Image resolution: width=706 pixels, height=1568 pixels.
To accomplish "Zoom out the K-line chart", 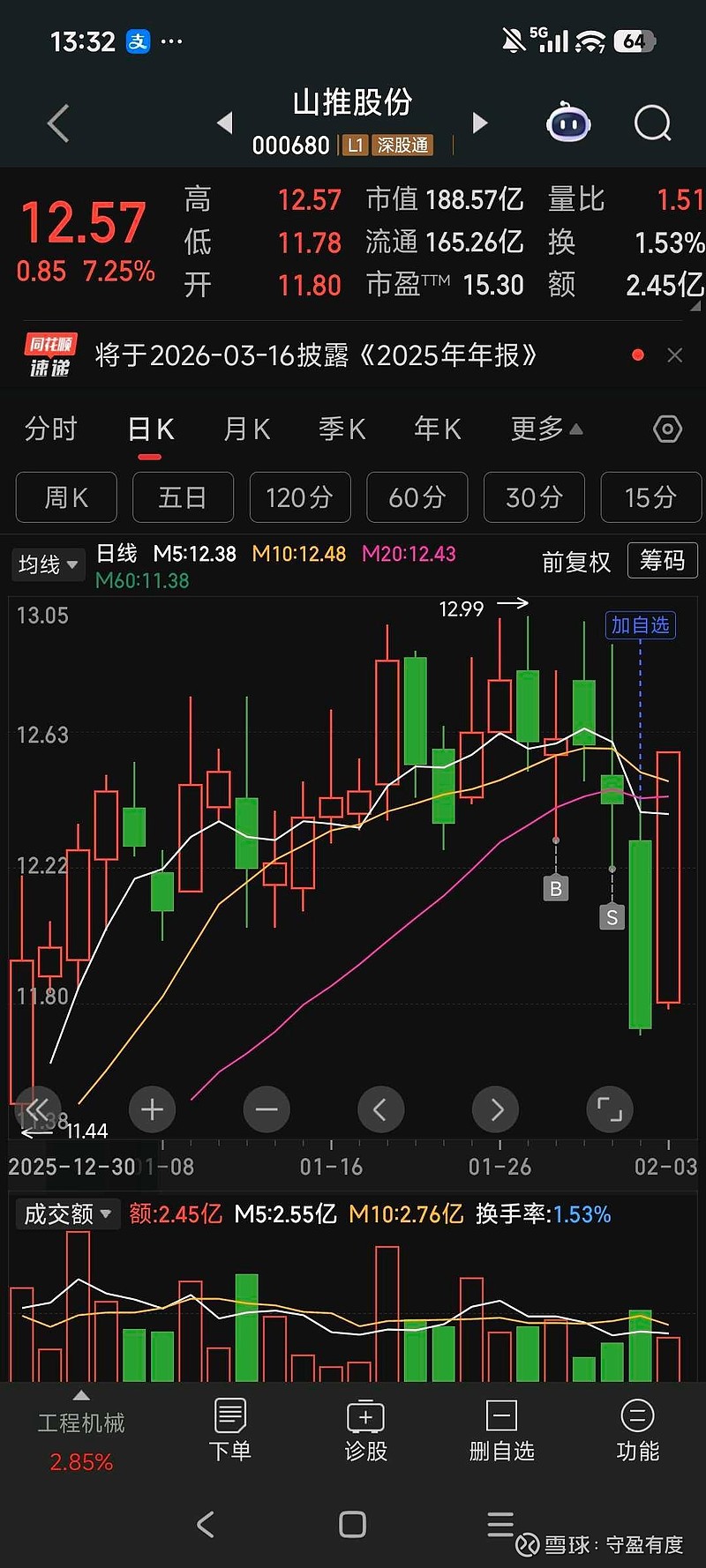I will click(267, 1109).
